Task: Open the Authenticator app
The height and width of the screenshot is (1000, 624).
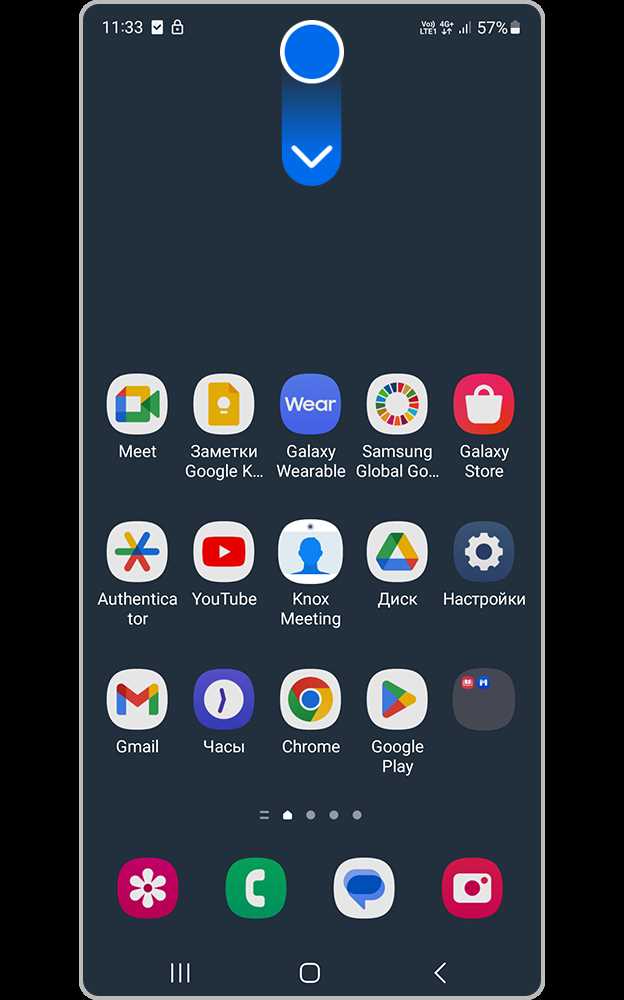Action: click(137, 552)
